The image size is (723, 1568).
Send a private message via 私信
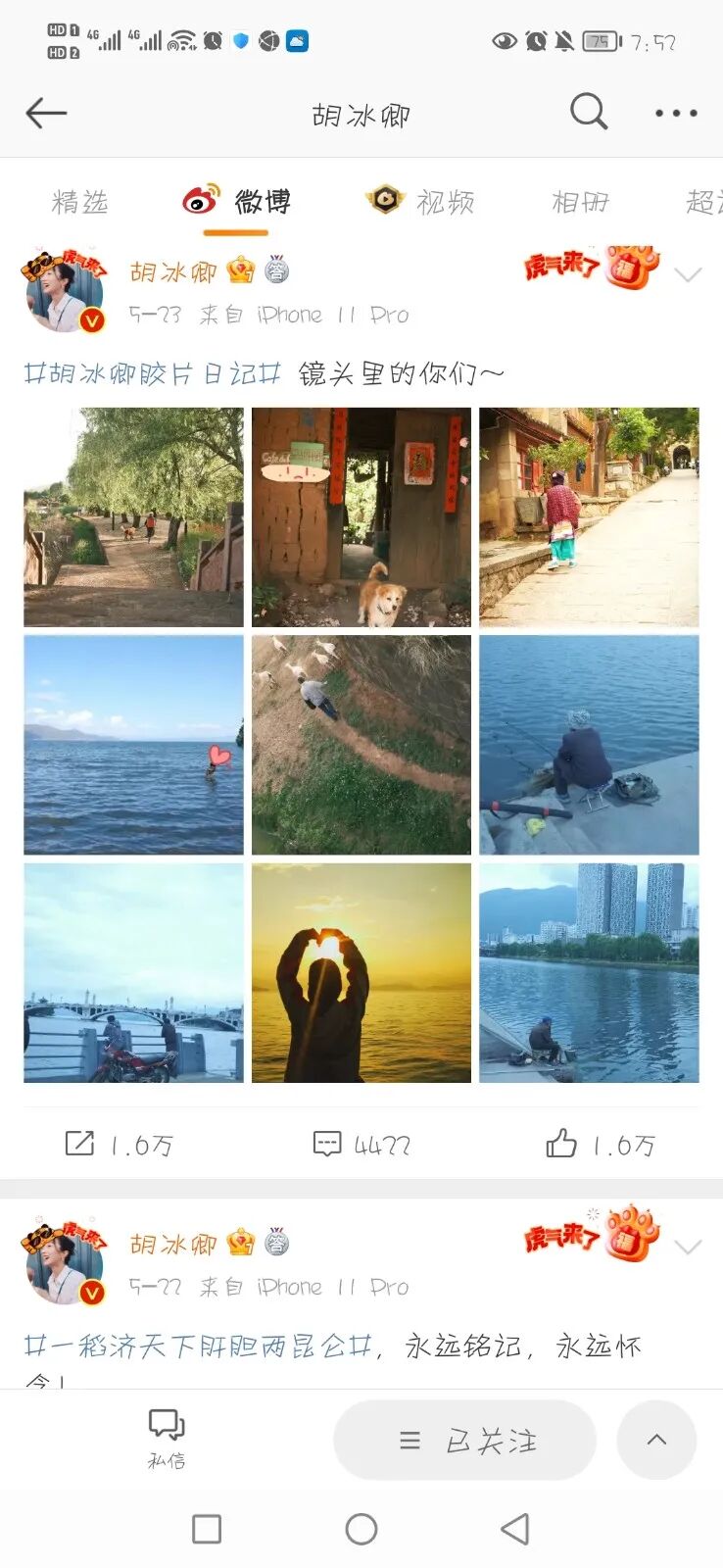167,1438
